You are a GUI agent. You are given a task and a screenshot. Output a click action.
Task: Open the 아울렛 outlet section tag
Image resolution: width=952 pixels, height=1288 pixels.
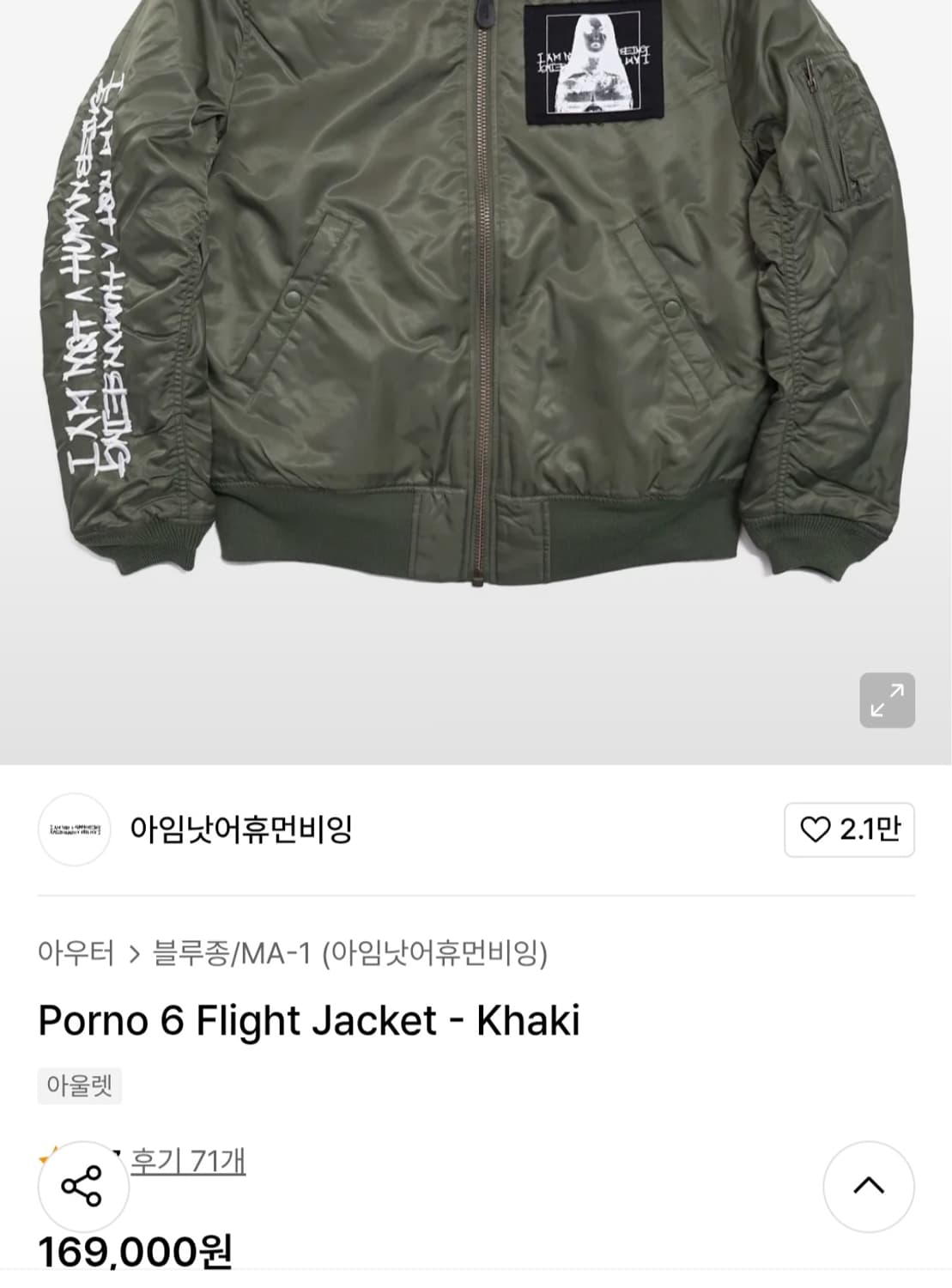point(78,1087)
